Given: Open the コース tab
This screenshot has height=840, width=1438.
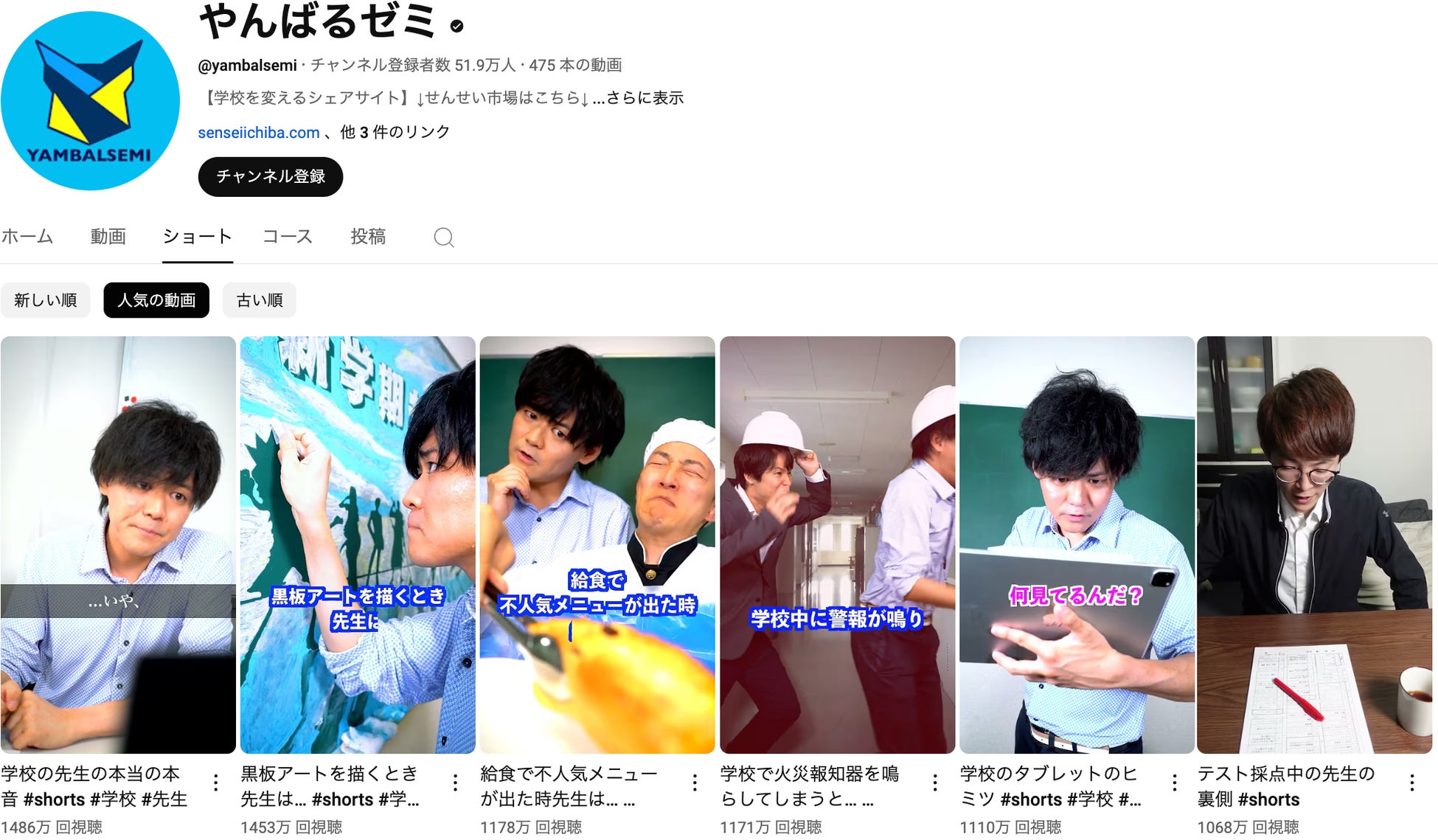Looking at the screenshot, I should (288, 237).
